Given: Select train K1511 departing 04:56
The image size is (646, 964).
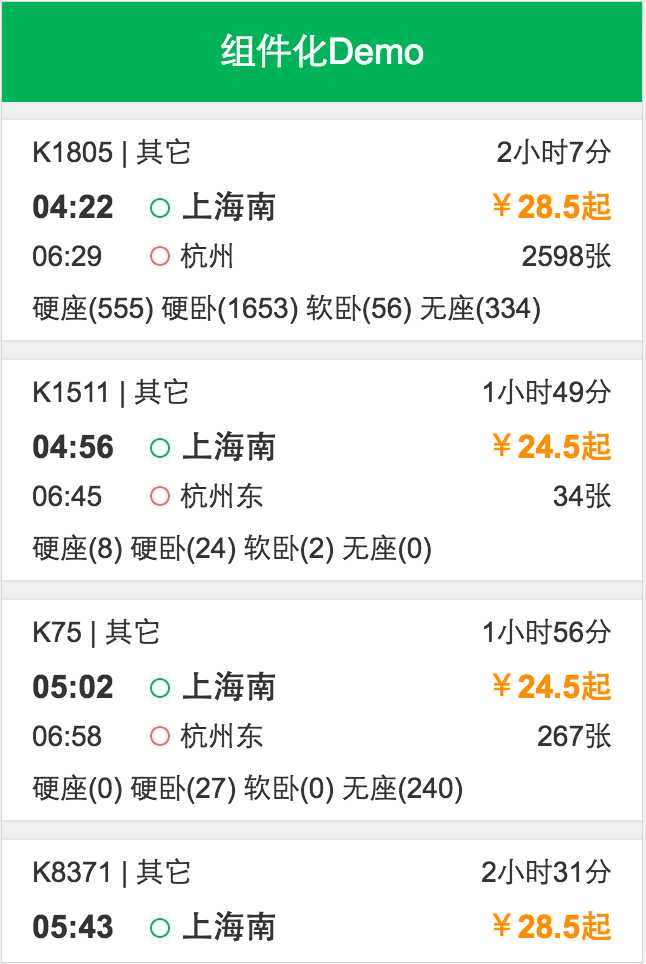Looking at the screenshot, I should (x=322, y=470).
